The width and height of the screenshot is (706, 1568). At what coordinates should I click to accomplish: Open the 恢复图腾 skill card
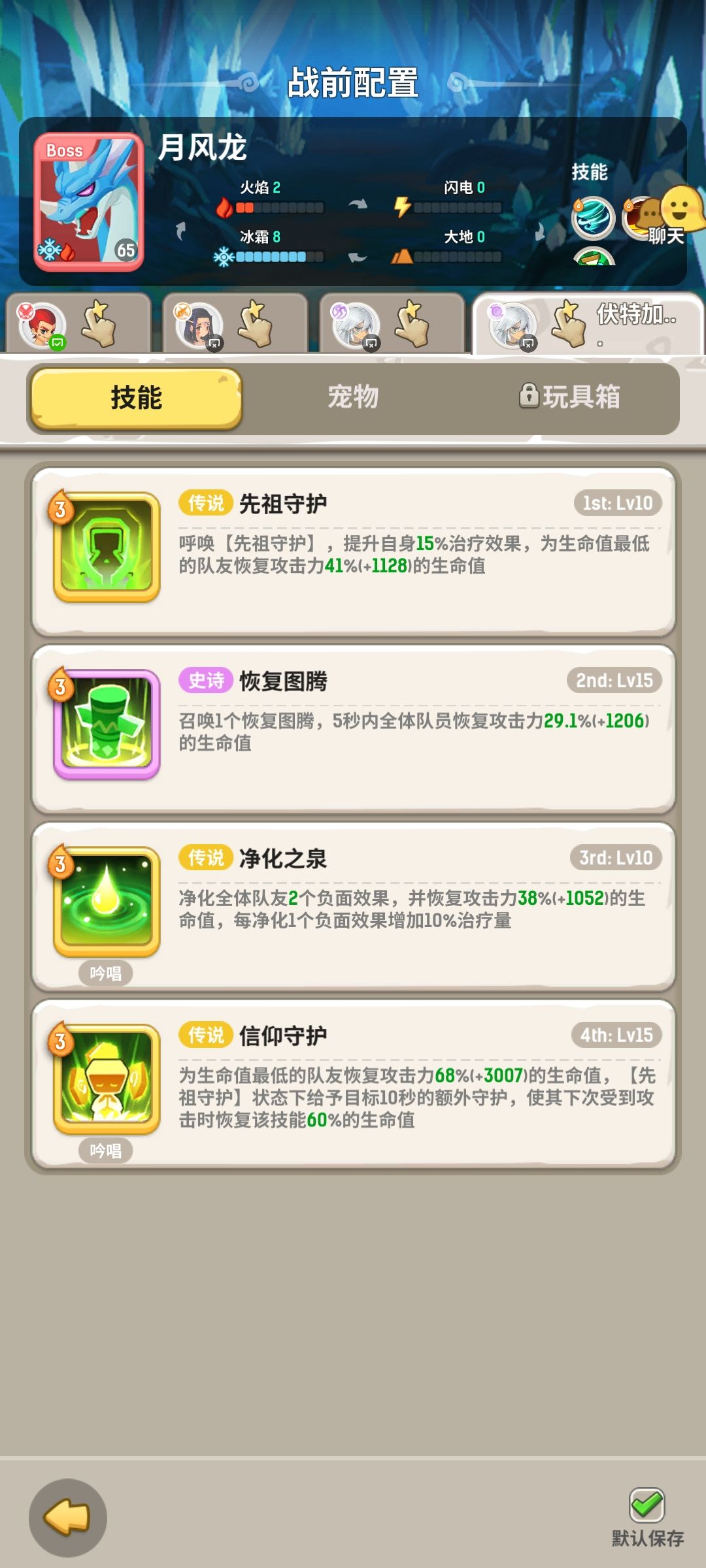pyautogui.click(x=353, y=728)
